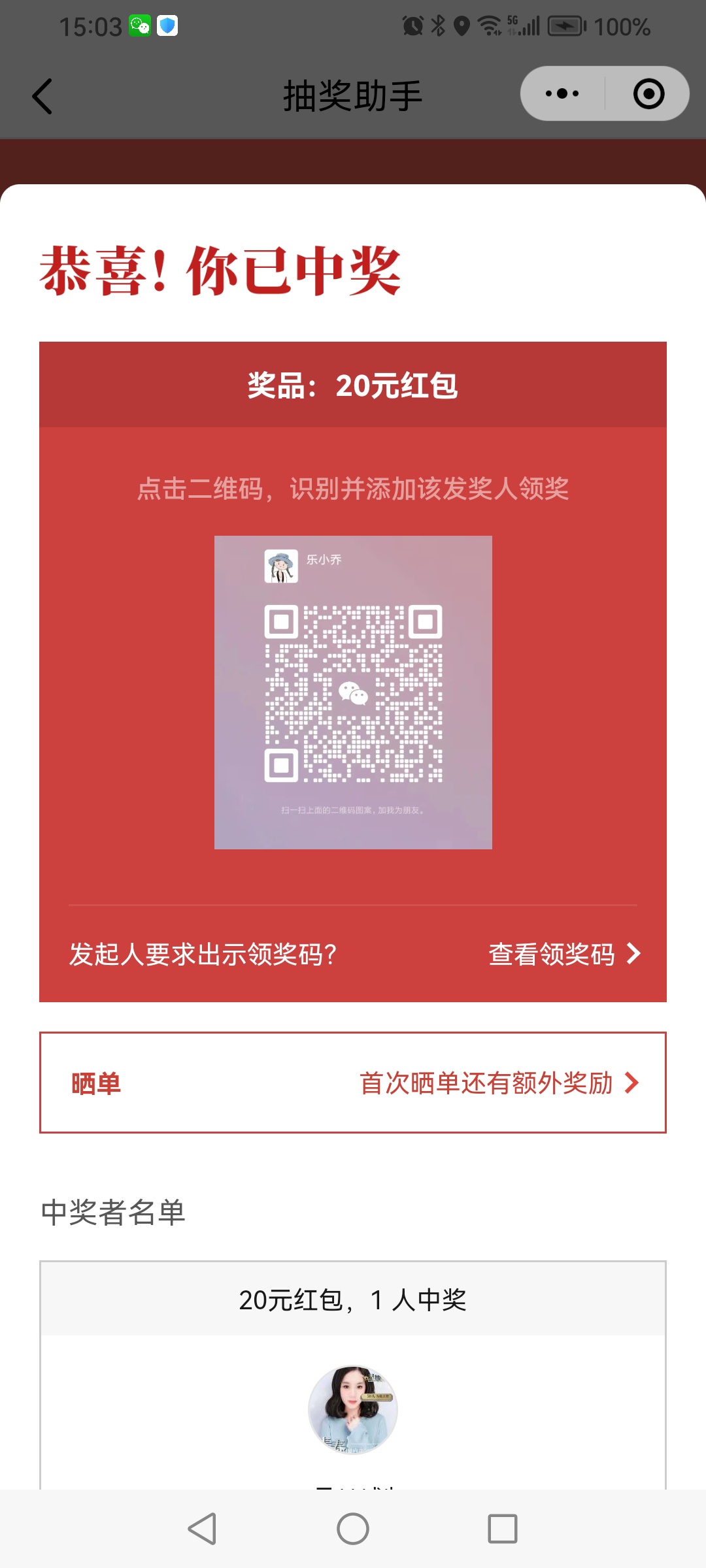Tap the system home button
Screen dimensions: 706x1568
(353, 1529)
